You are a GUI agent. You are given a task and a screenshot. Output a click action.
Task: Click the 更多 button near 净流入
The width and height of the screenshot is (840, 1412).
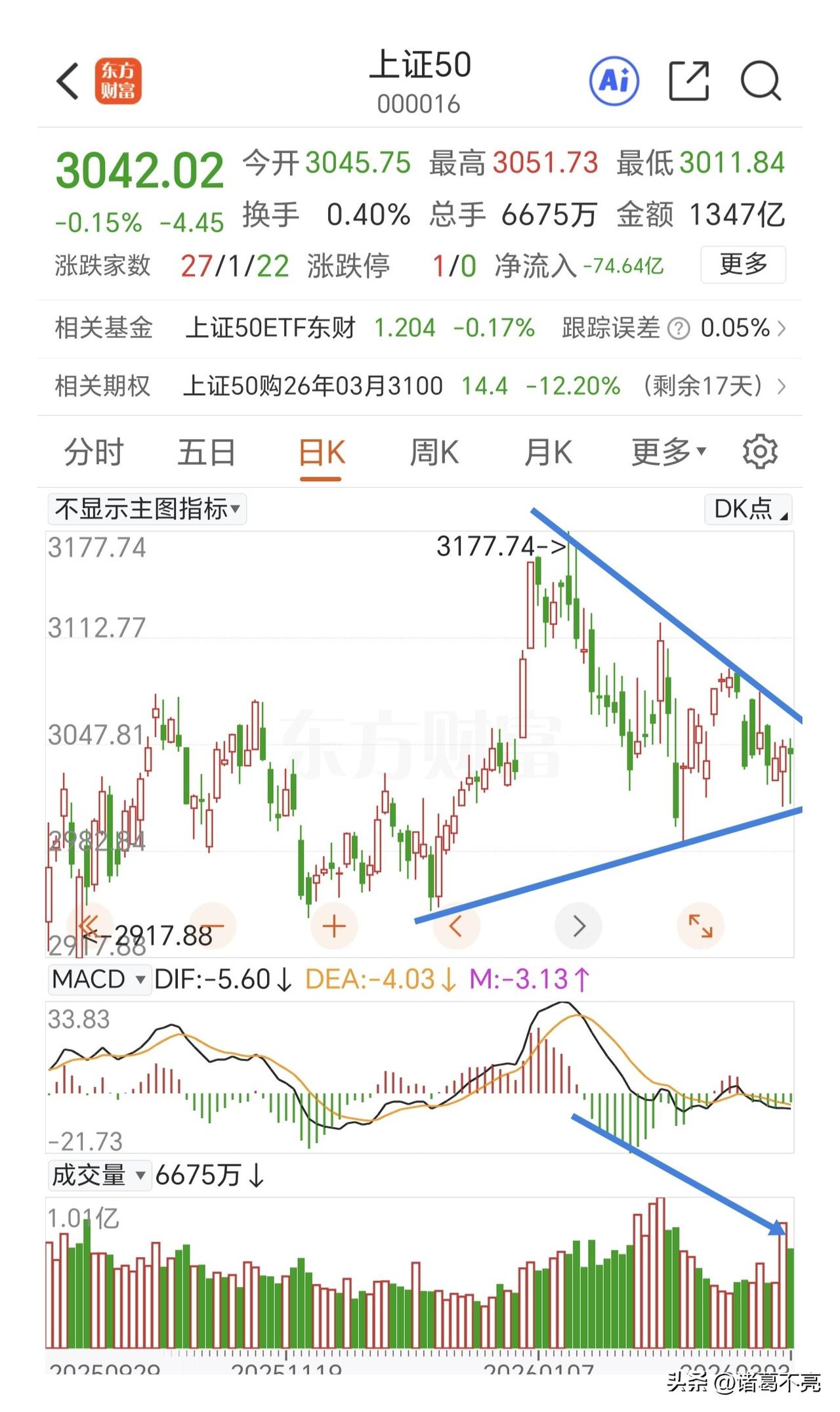click(742, 265)
